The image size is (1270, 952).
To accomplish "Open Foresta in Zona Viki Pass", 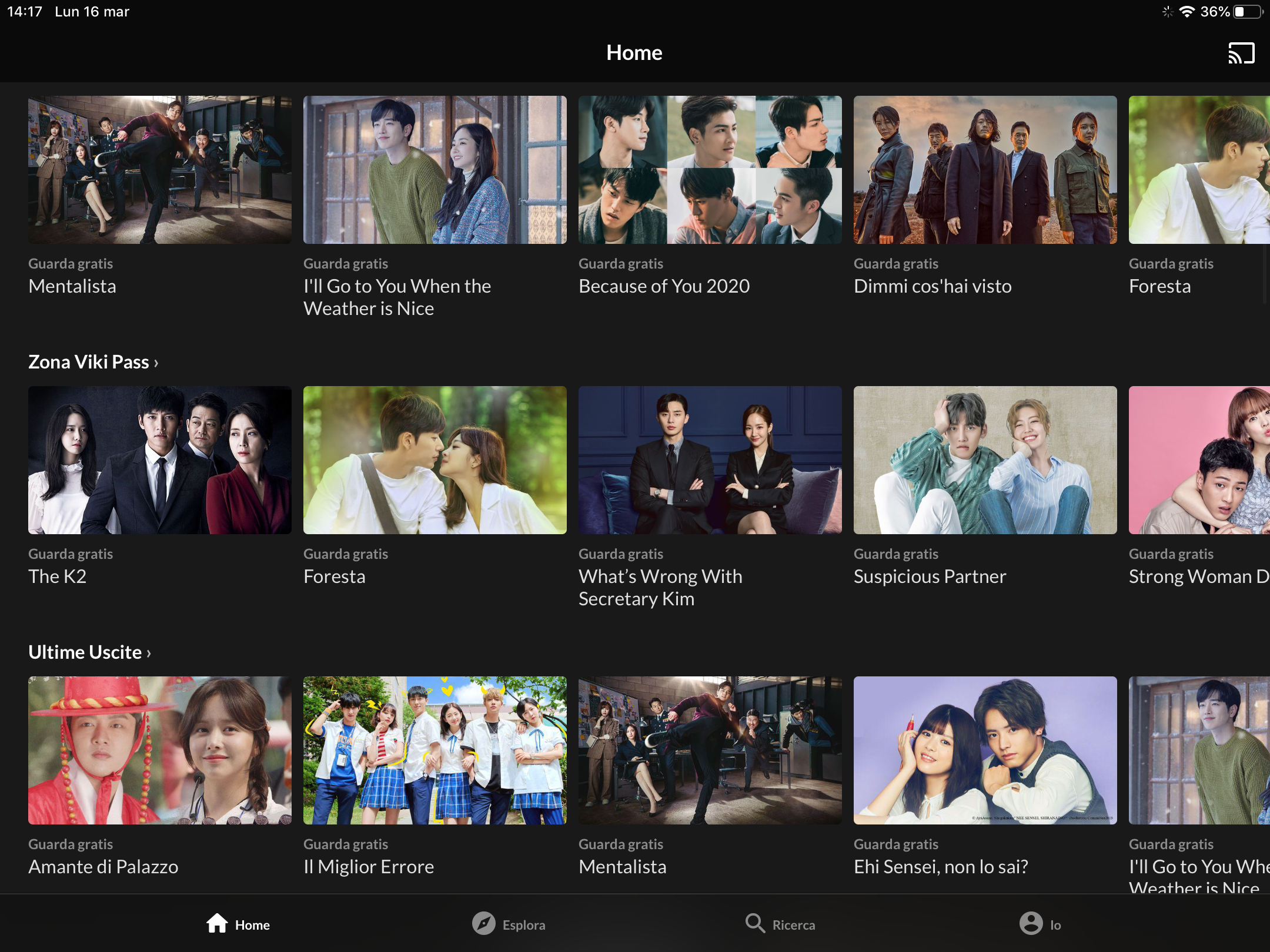I will [435, 460].
